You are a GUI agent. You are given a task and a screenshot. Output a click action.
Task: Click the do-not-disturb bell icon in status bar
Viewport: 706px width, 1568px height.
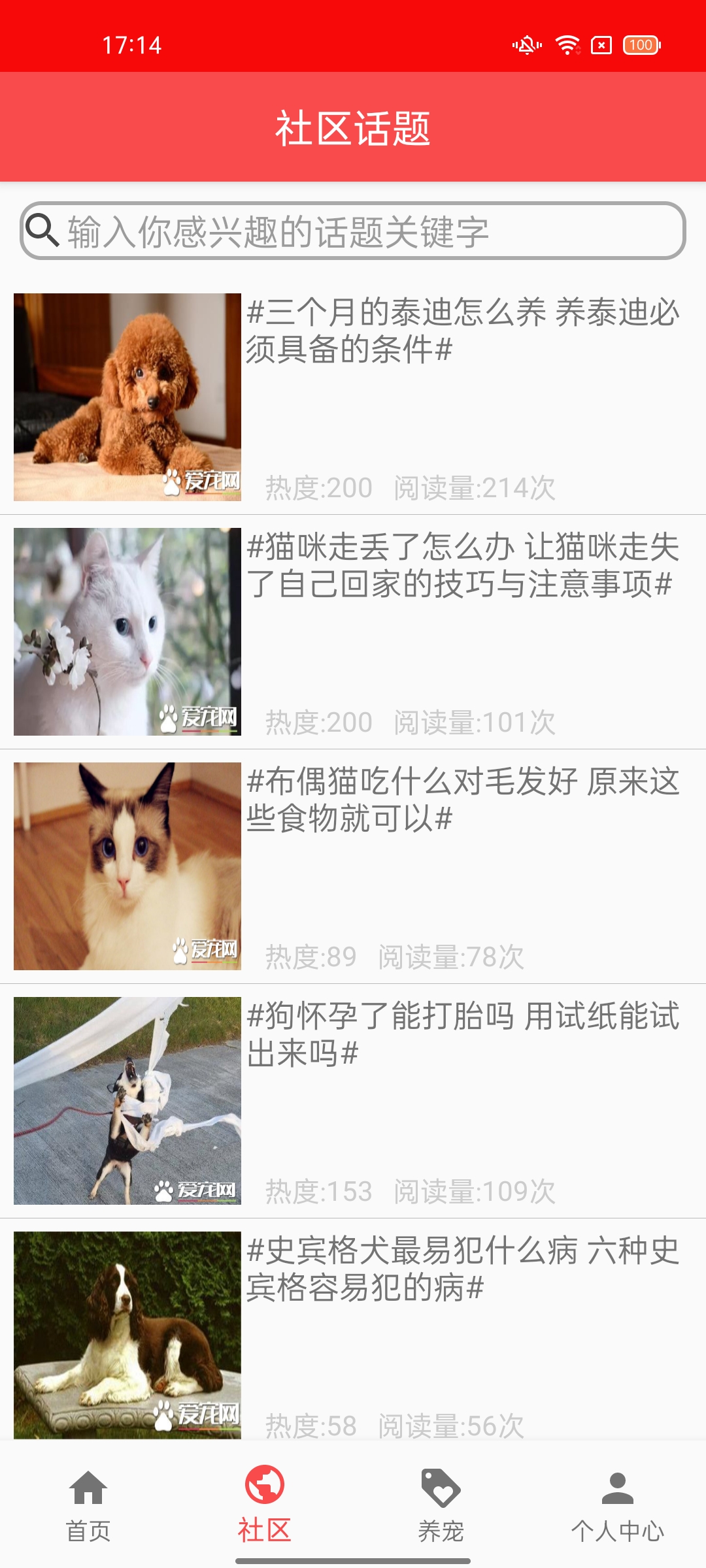525,44
